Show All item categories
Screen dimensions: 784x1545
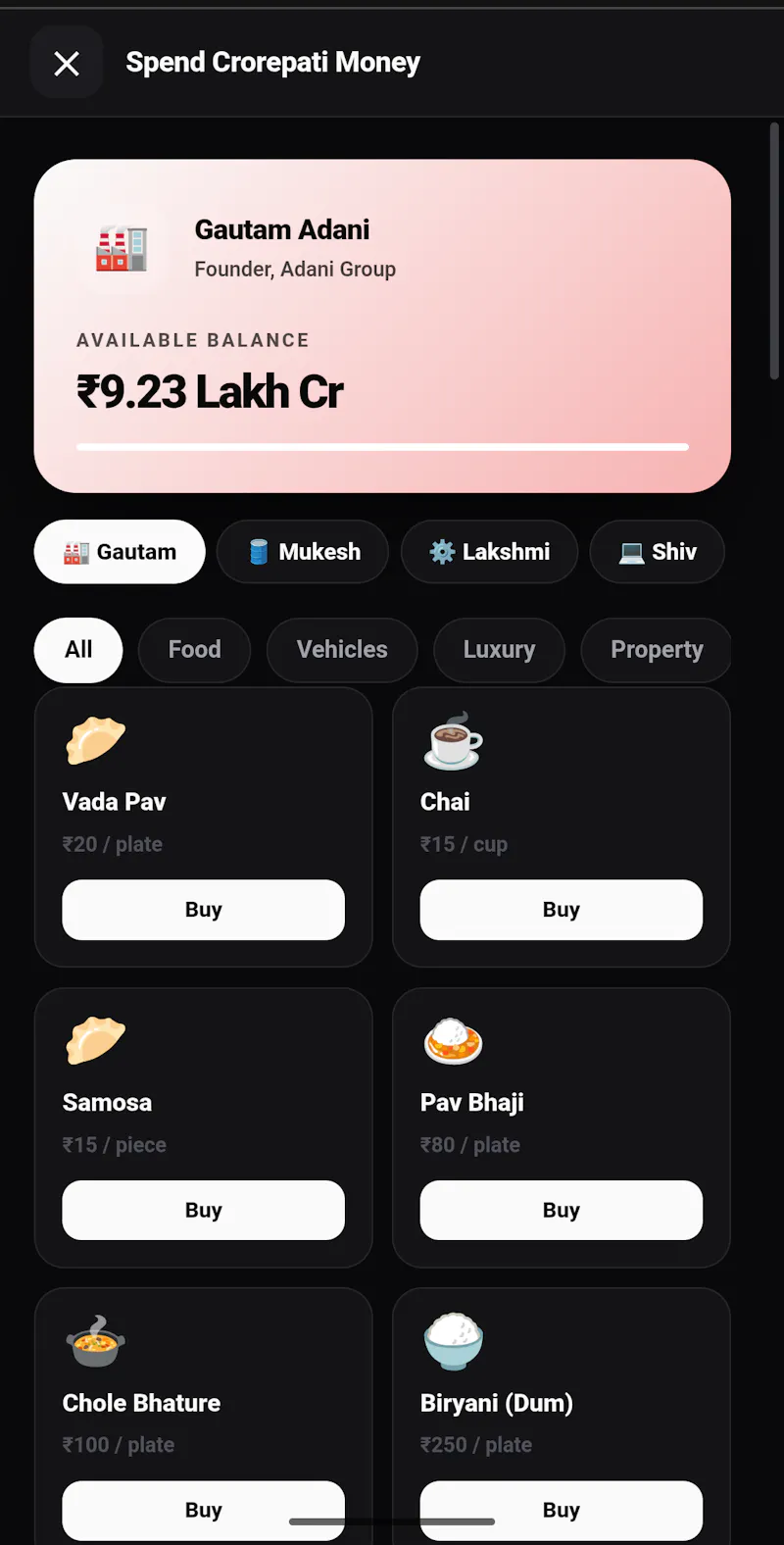[x=78, y=650]
